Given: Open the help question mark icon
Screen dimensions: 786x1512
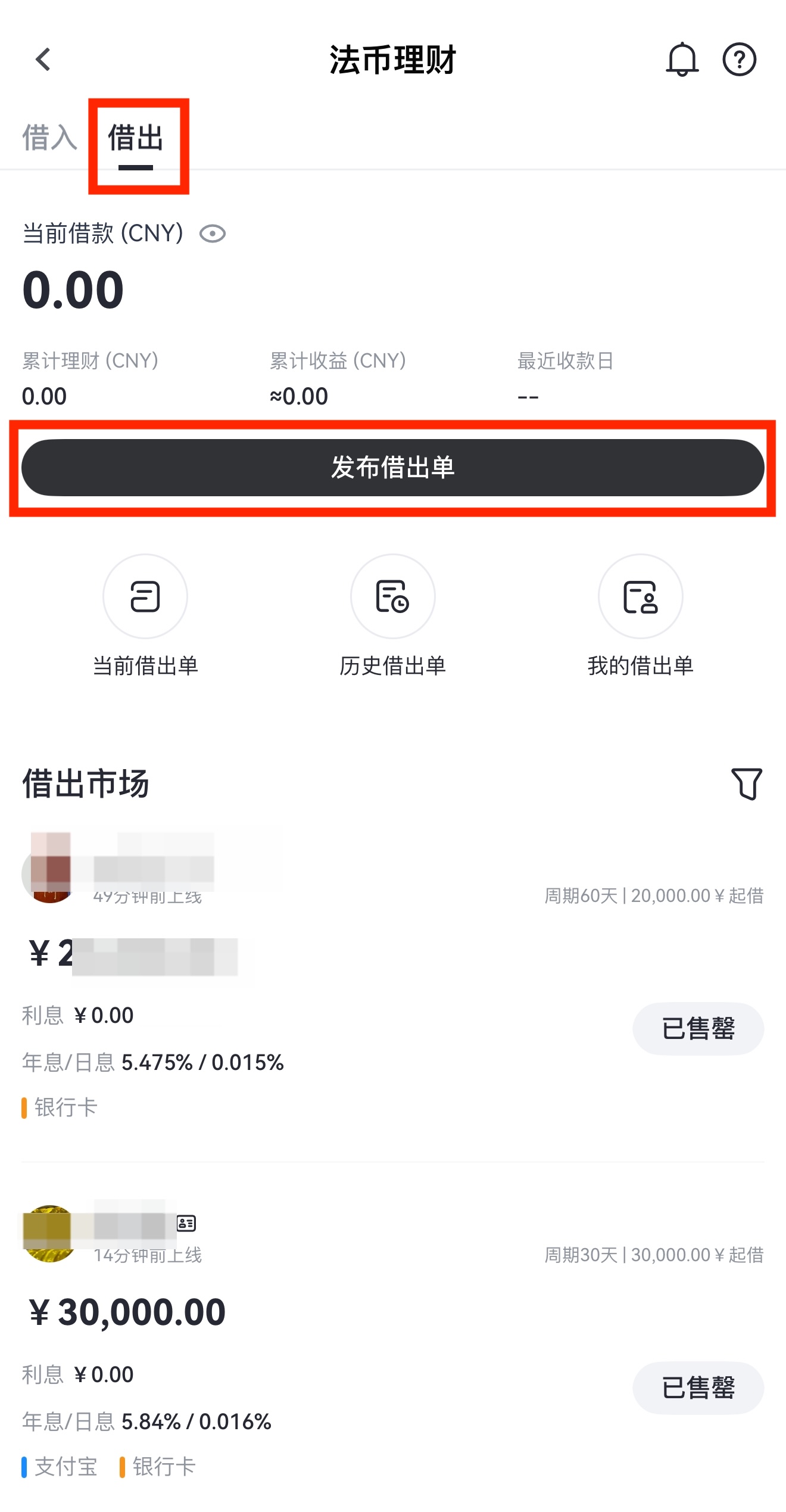Looking at the screenshot, I should tap(740, 60).
